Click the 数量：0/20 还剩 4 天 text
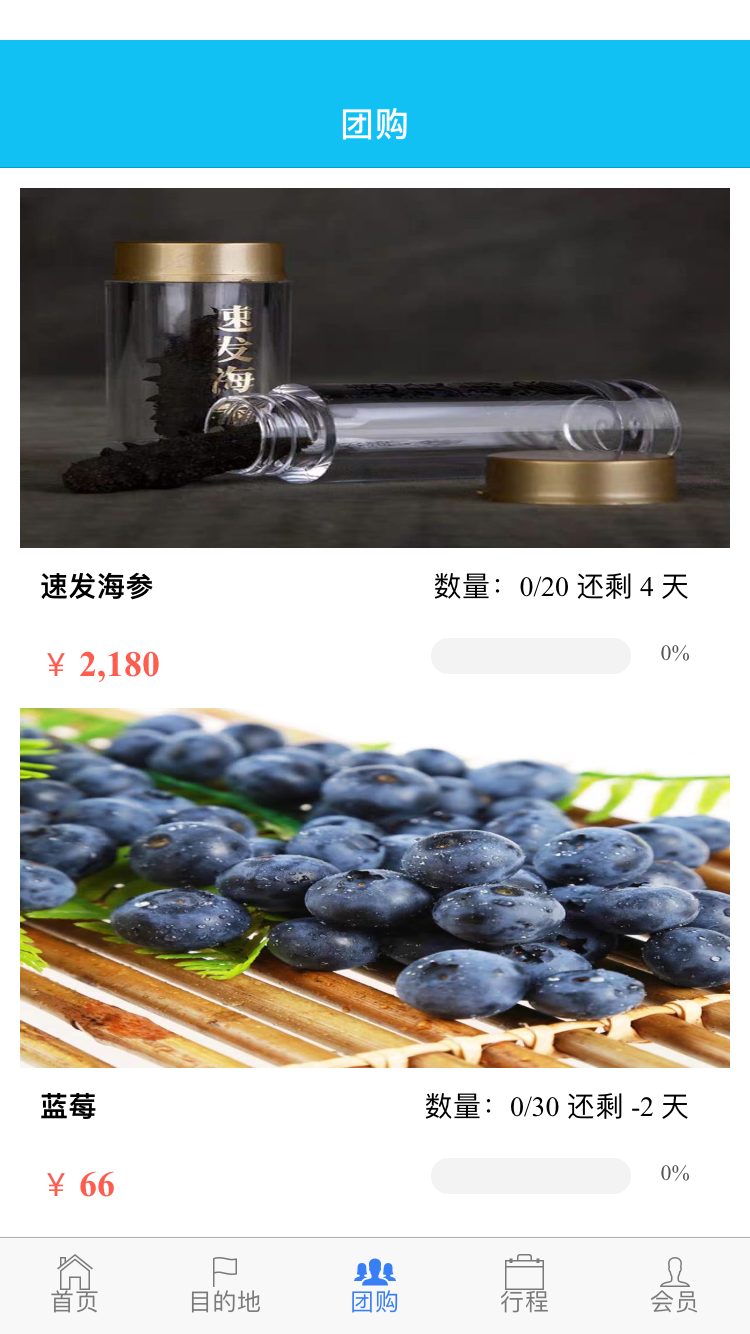This screenshot has height=1334, width=750. (561, 586)
